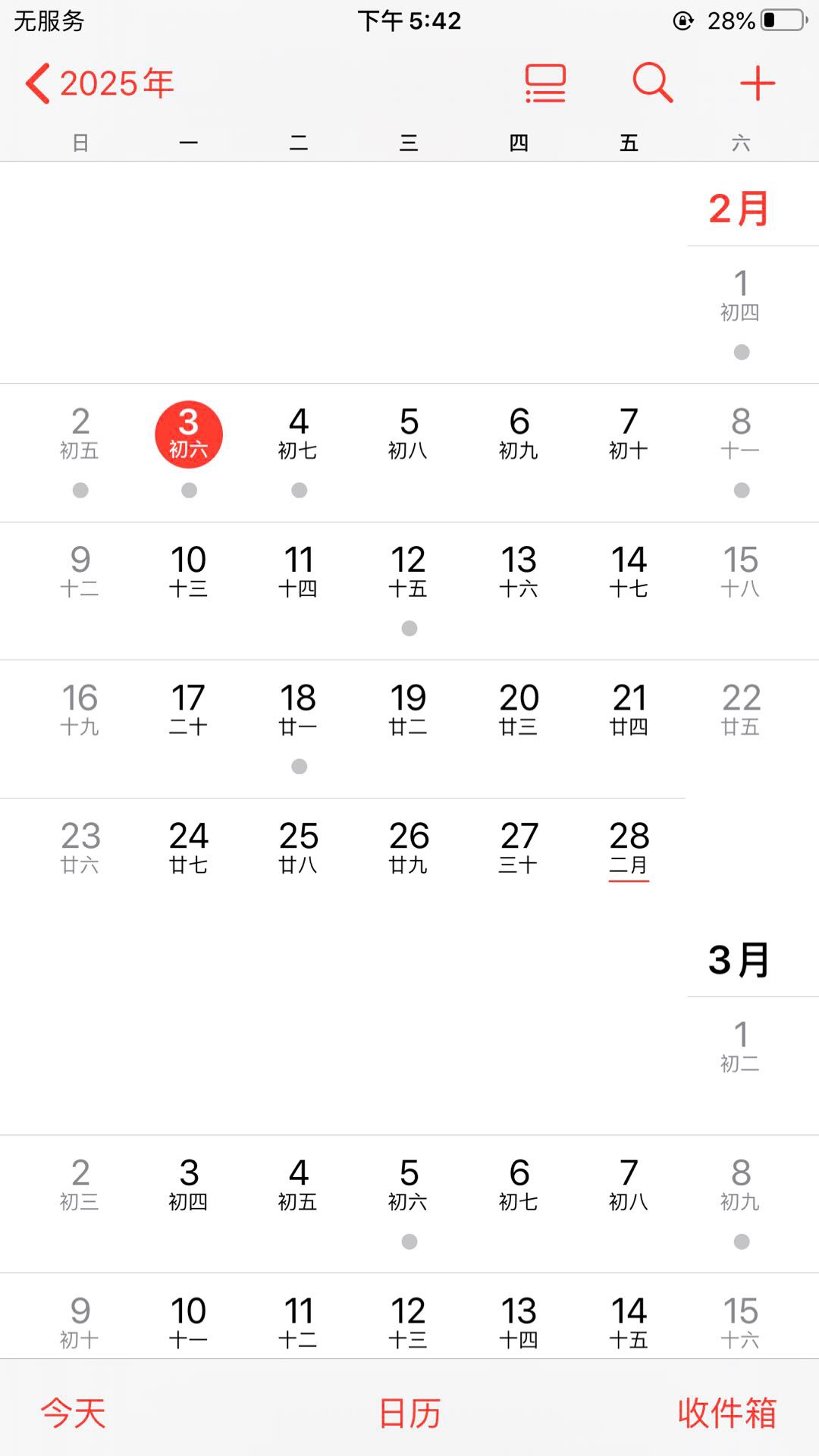Image resolution: width=819 pixels, height=1456 pixels.
Task: Jump to 今天
Action: pos(73,1413)
